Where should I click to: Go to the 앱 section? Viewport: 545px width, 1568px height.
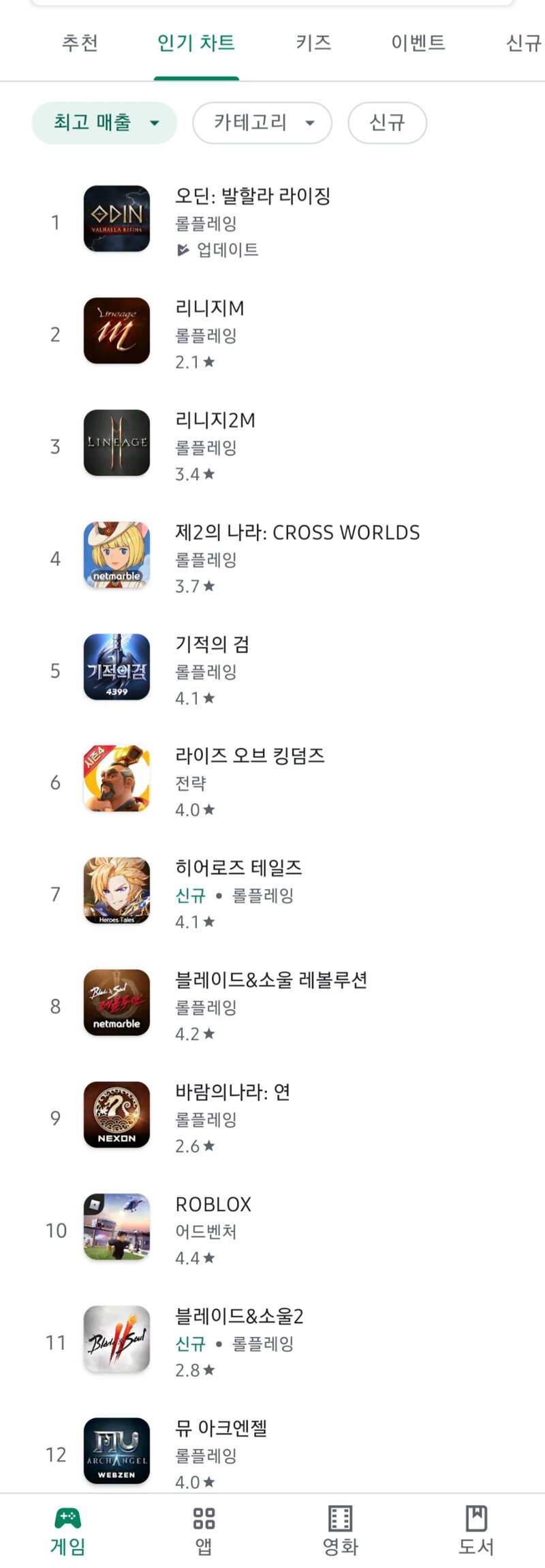coord(204,1531)
